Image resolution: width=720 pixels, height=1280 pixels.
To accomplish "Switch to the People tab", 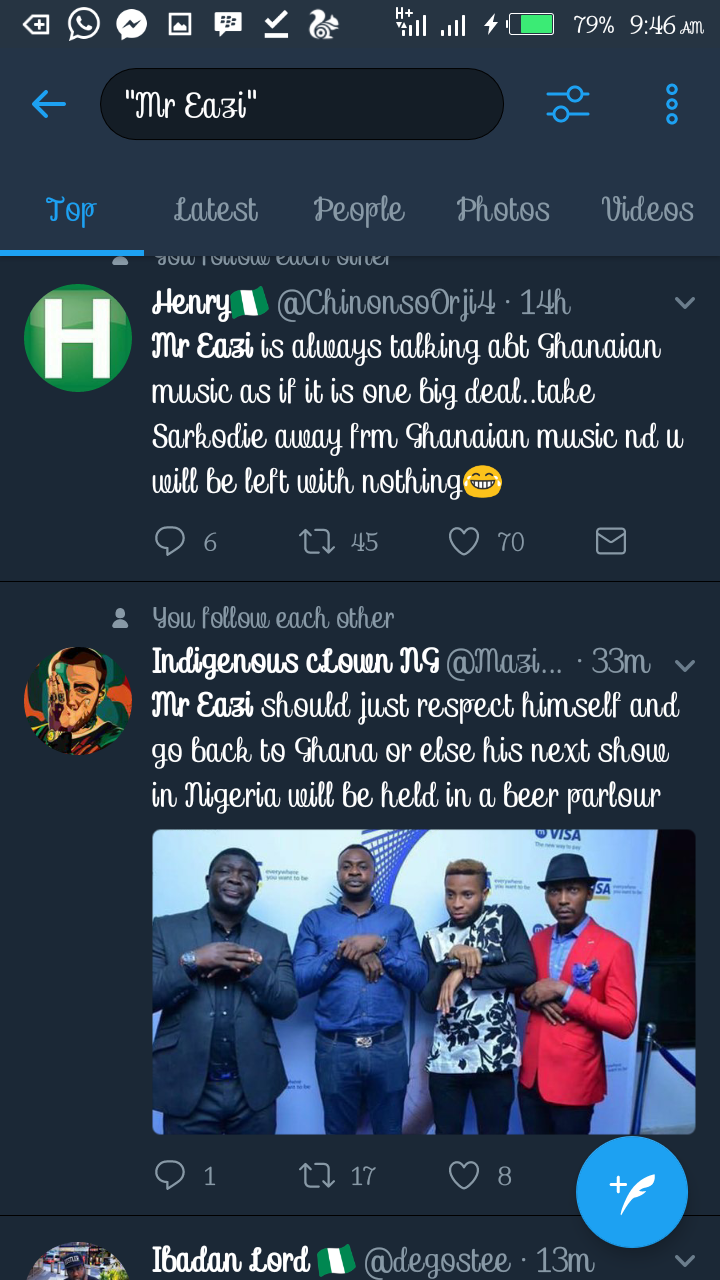I will click(358, 210).
